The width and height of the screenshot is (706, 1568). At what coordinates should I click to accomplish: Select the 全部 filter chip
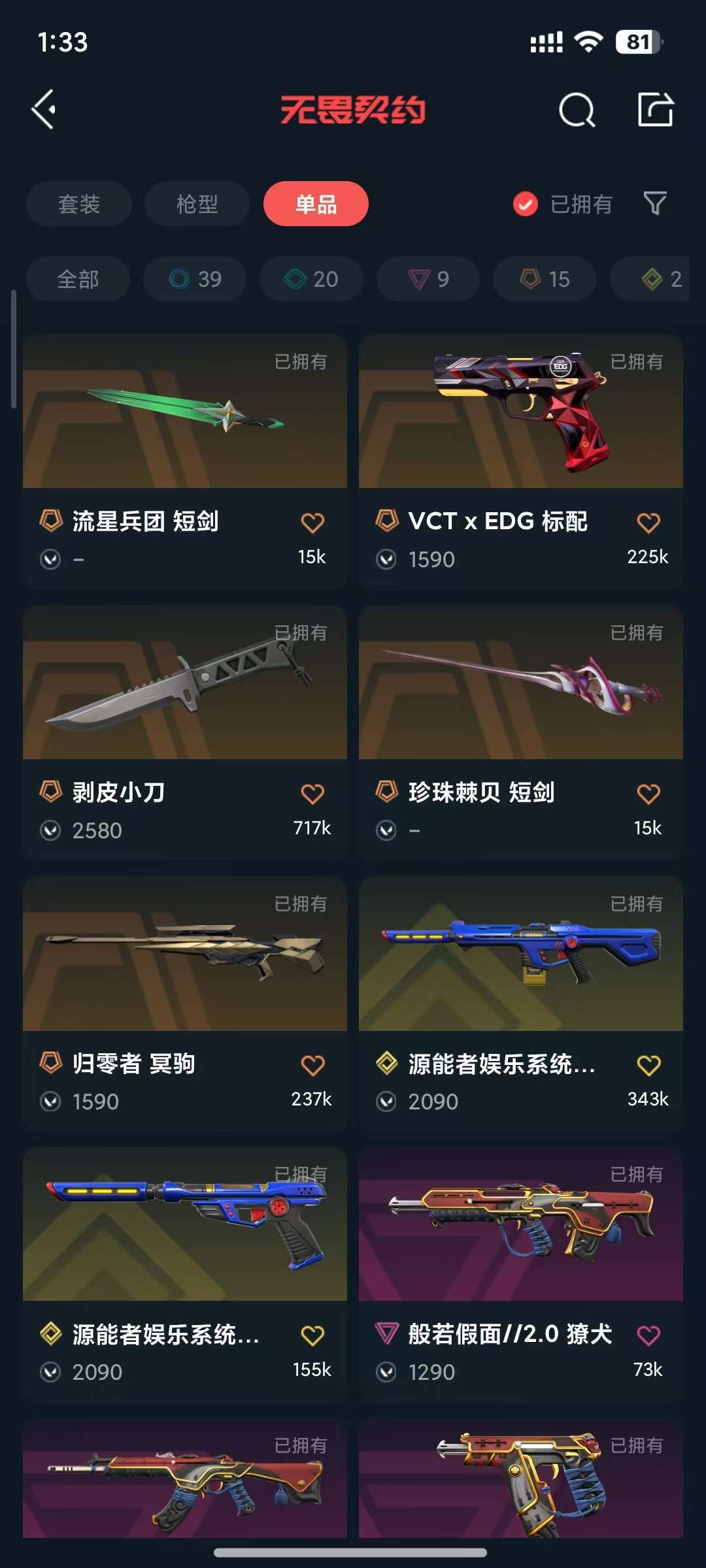coord(77,279)
